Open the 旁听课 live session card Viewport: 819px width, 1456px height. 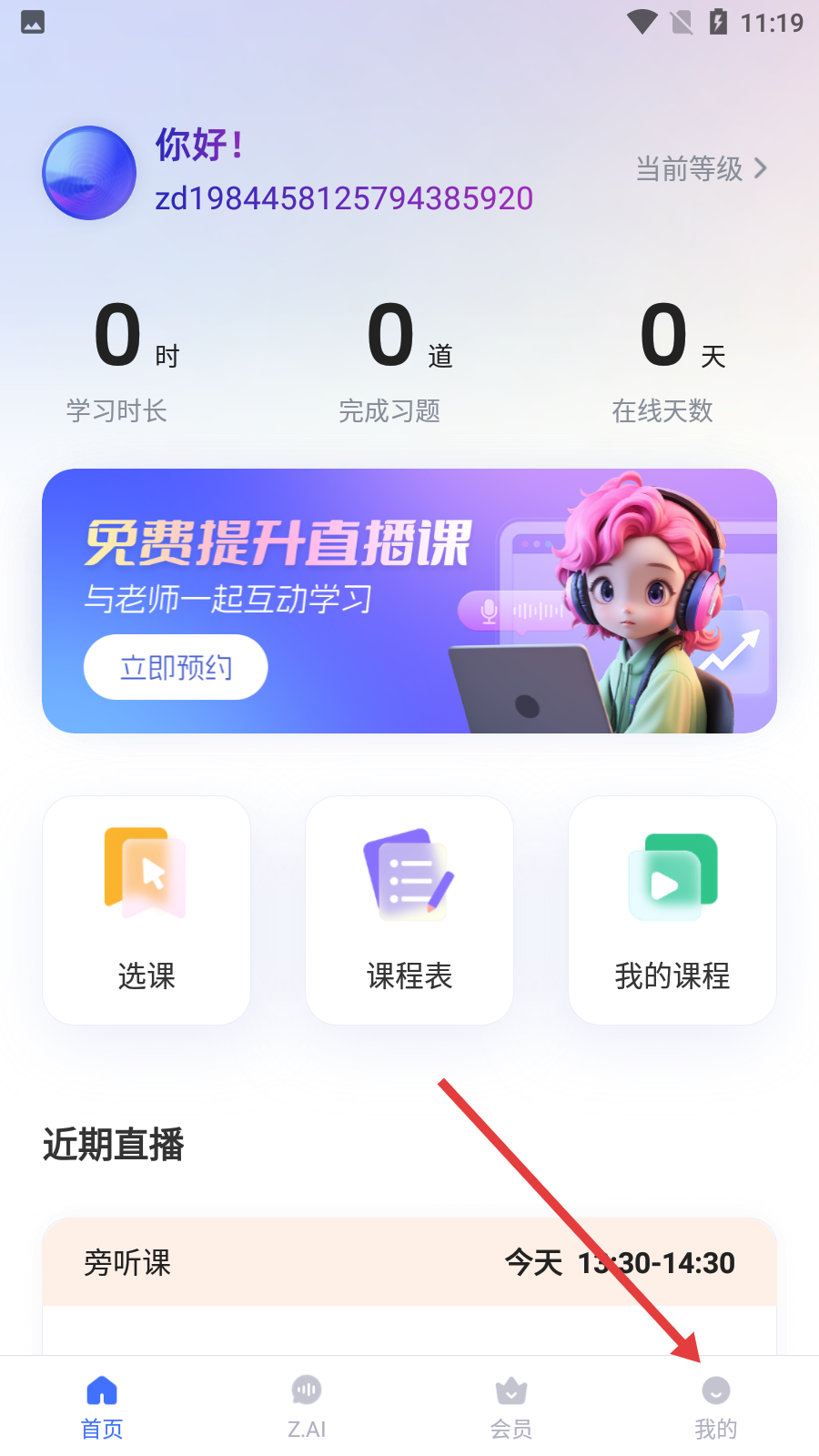point(409,1274)
